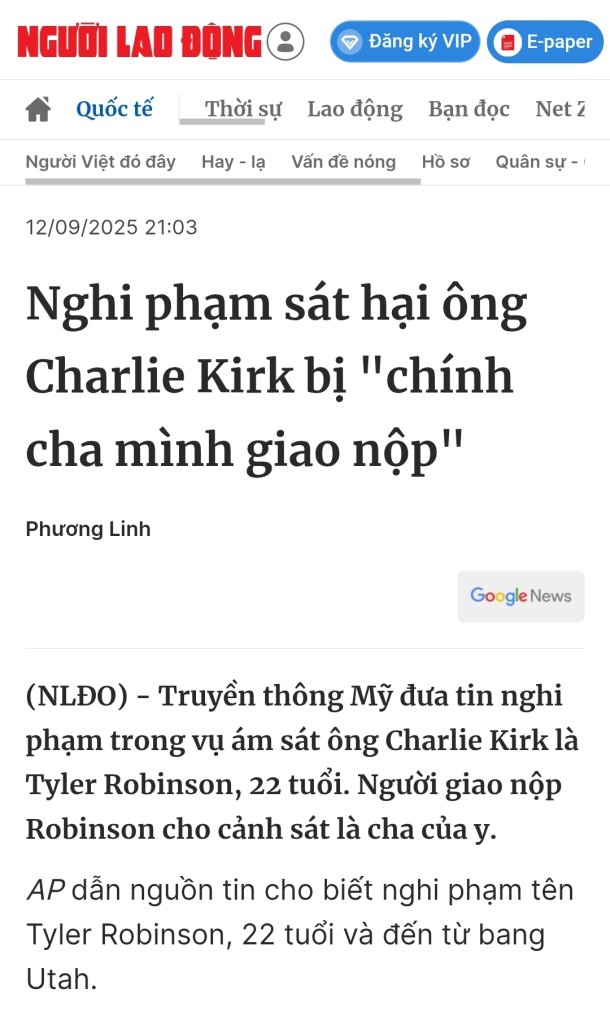
Task: Open the Bạn đọc section
Action: (x=469, y=109)
